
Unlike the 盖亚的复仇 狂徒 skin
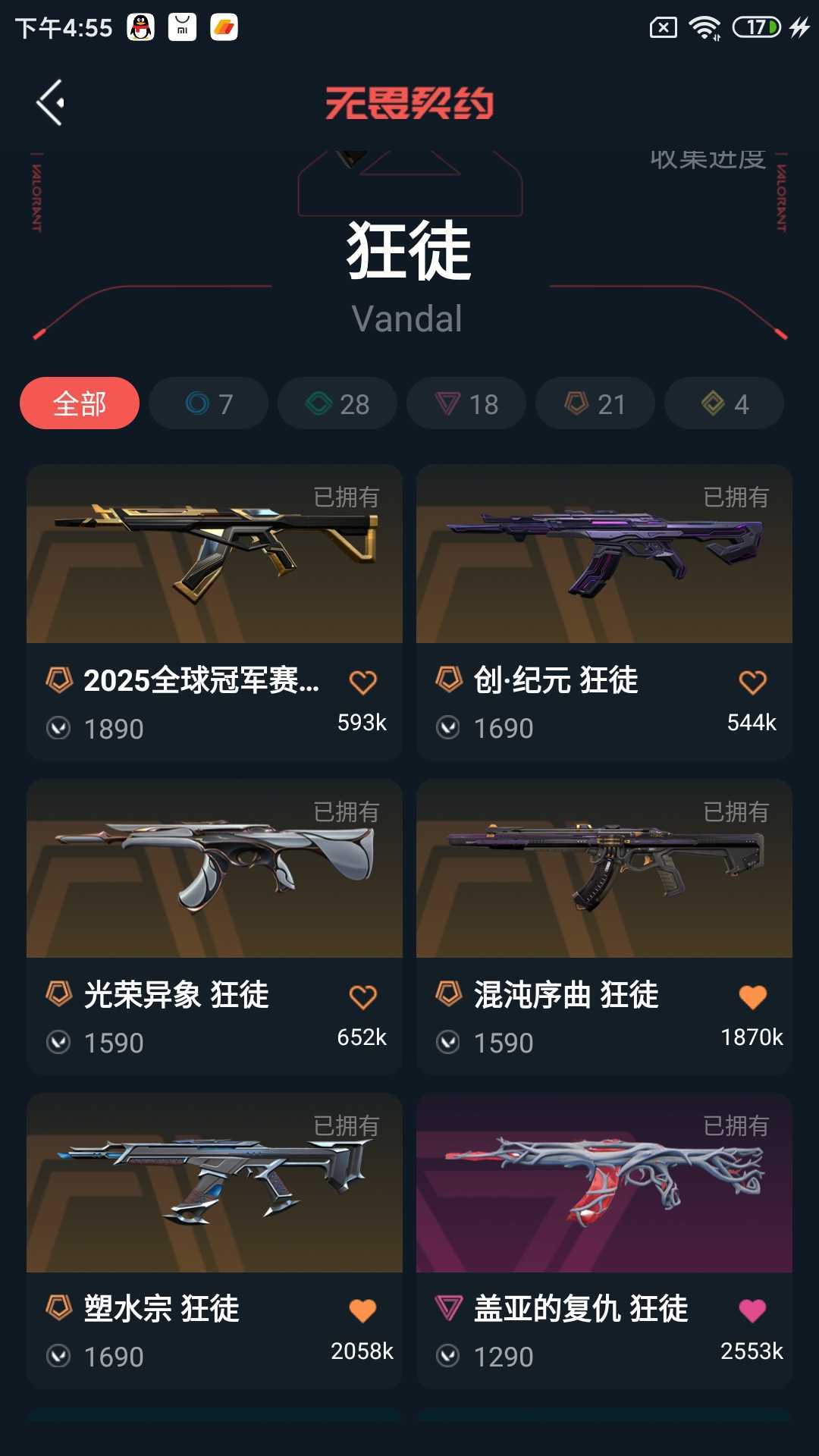(x=752, y=1310)
